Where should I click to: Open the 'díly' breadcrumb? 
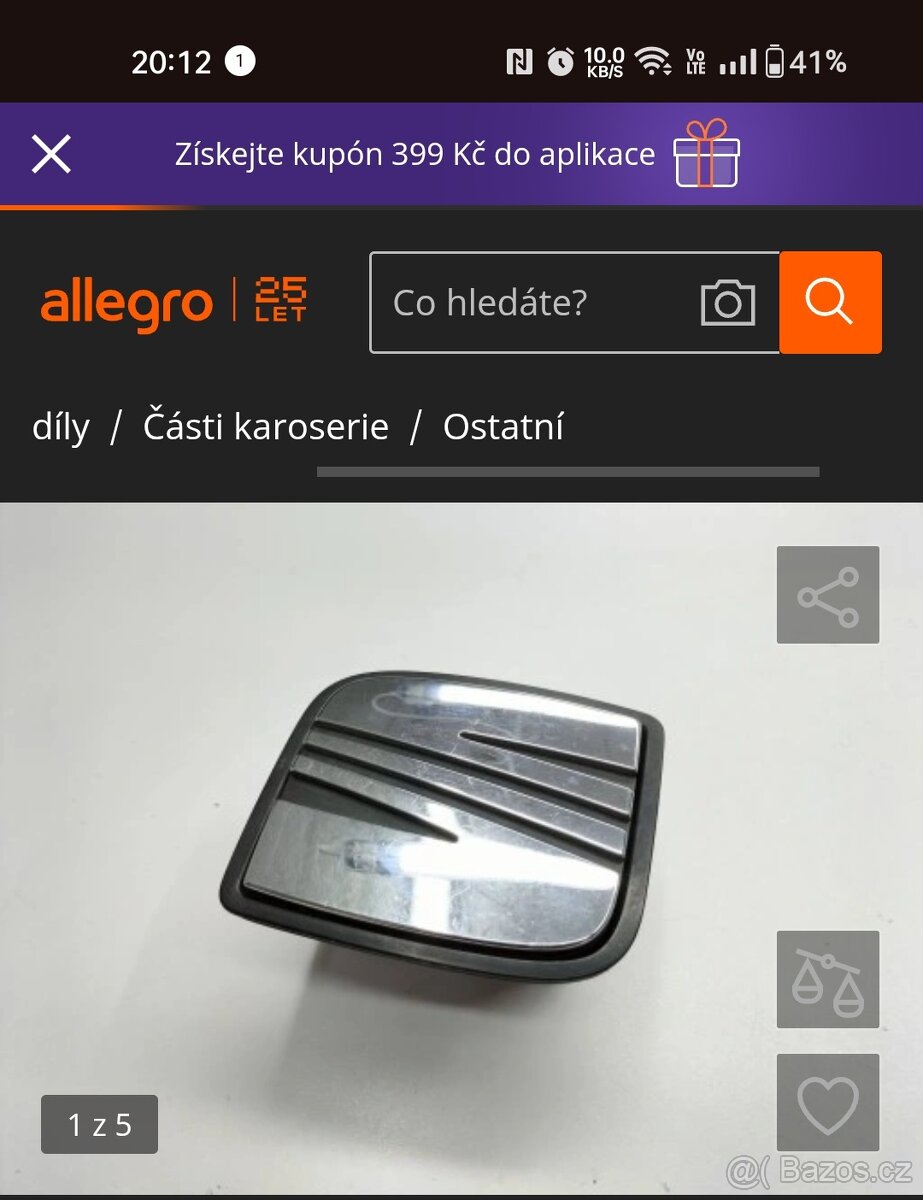[x=61, y=427]
